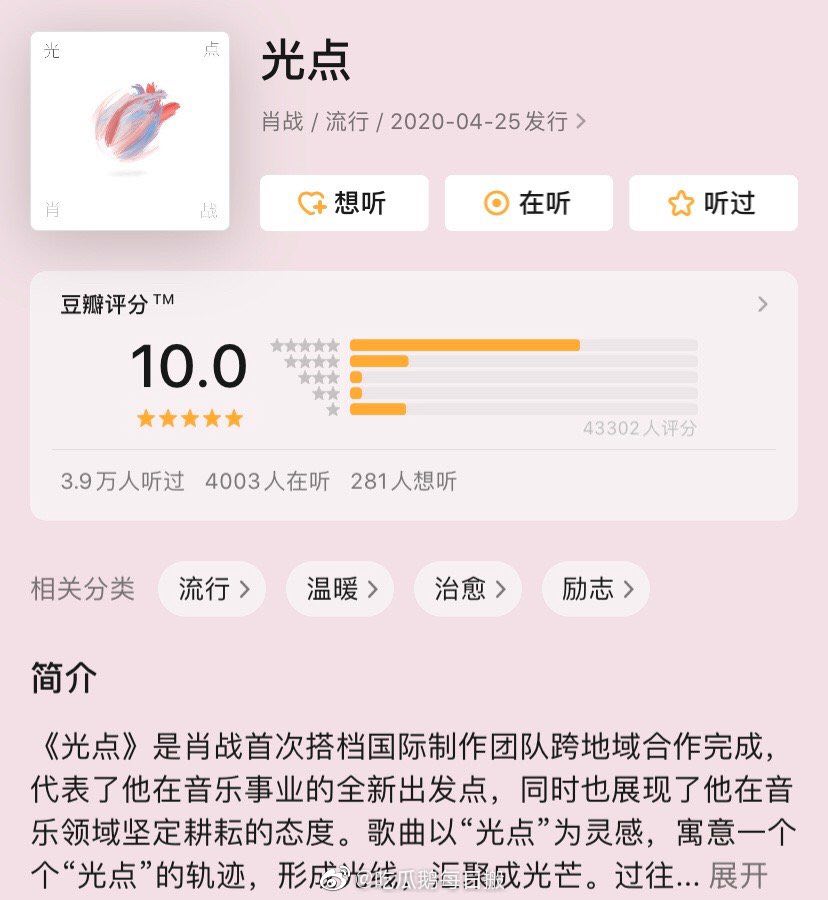This screenshot has height=900, width=828.
Task: Open the 温暖 category chip
Action: pyautogui.click(x=339, y=589)
